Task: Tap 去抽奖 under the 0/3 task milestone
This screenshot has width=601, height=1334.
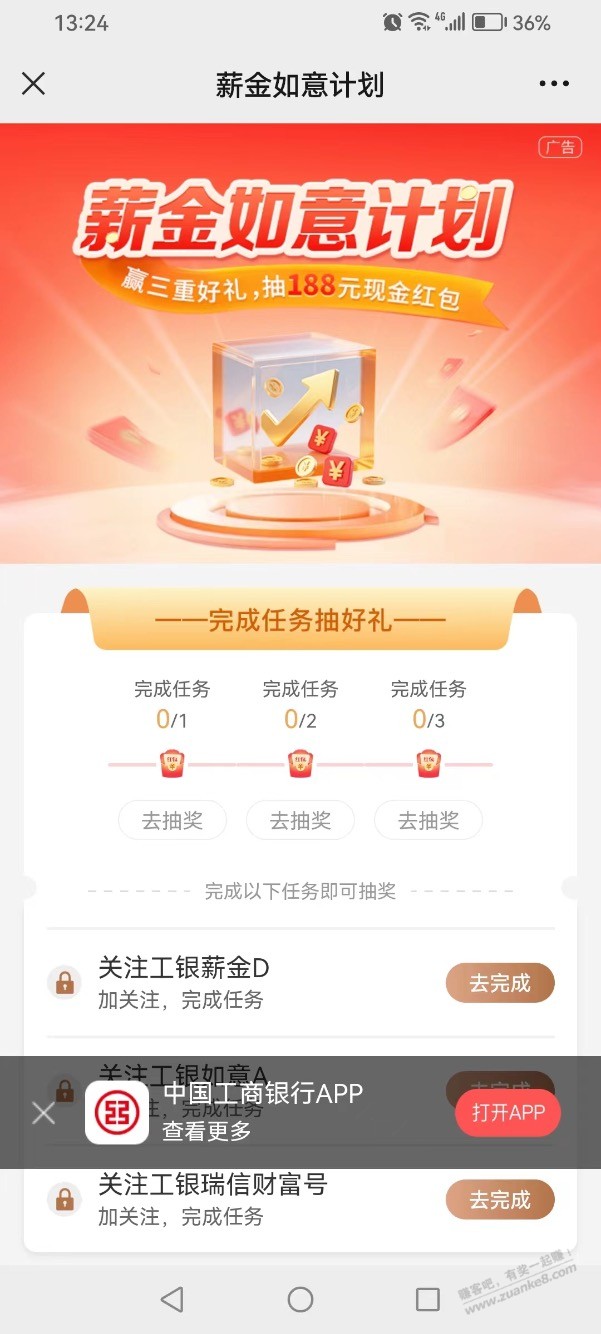Action: pos(428,821)
